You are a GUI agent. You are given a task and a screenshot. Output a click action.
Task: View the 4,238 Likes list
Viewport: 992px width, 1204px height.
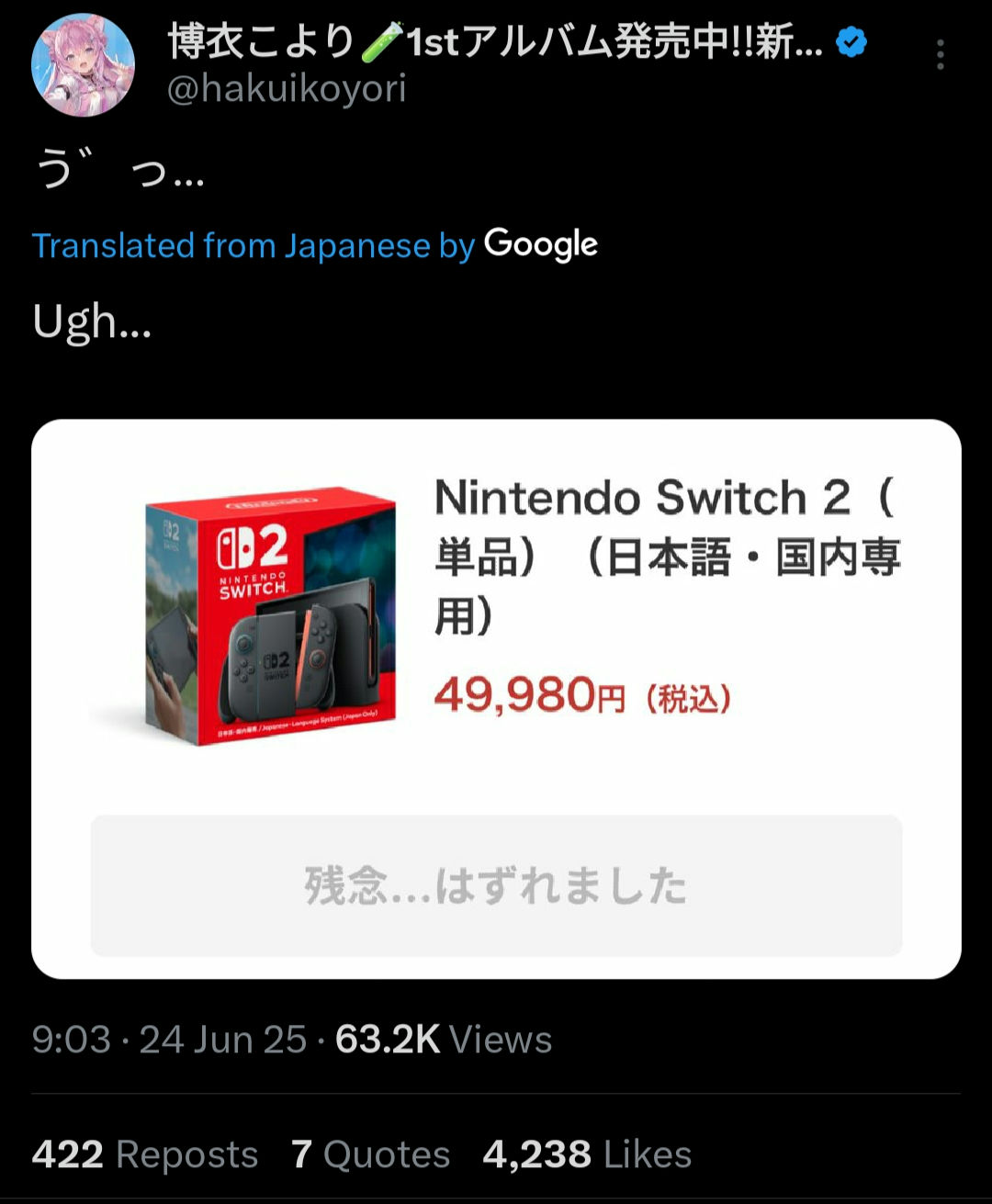(x=587, y=1154)
